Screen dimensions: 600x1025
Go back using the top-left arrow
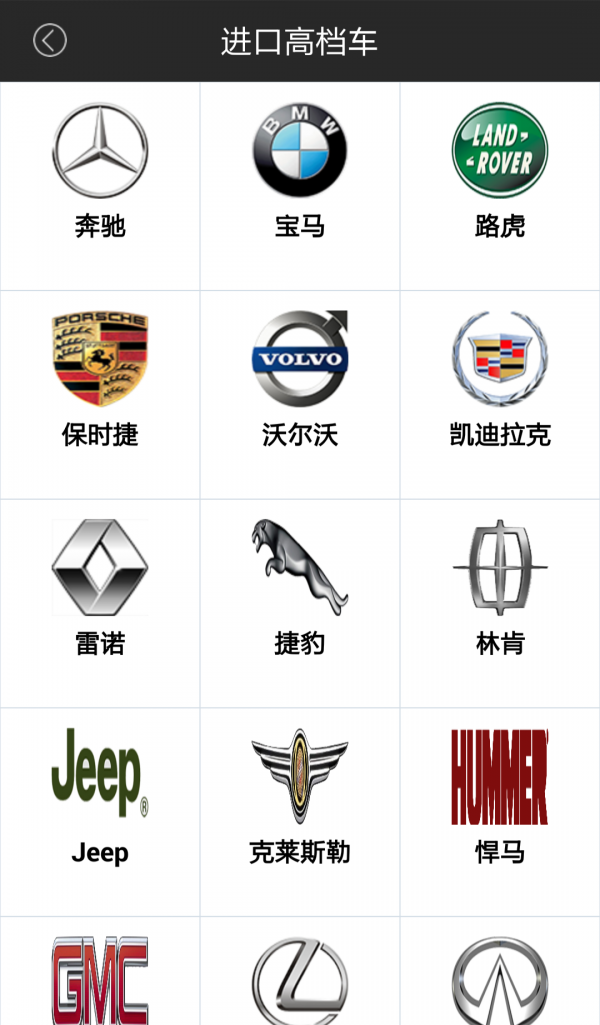[49, 41]
